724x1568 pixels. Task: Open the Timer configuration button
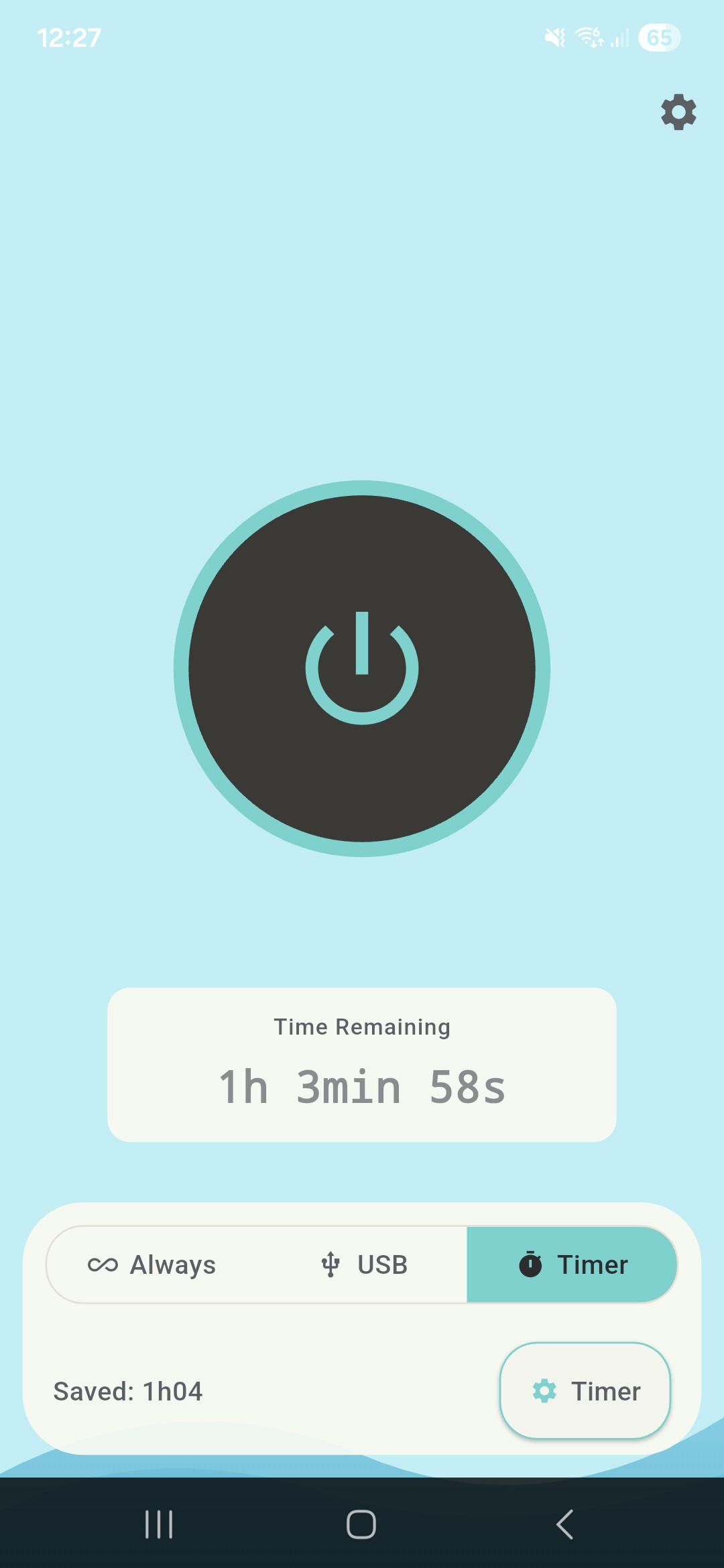click(584, 1391)
